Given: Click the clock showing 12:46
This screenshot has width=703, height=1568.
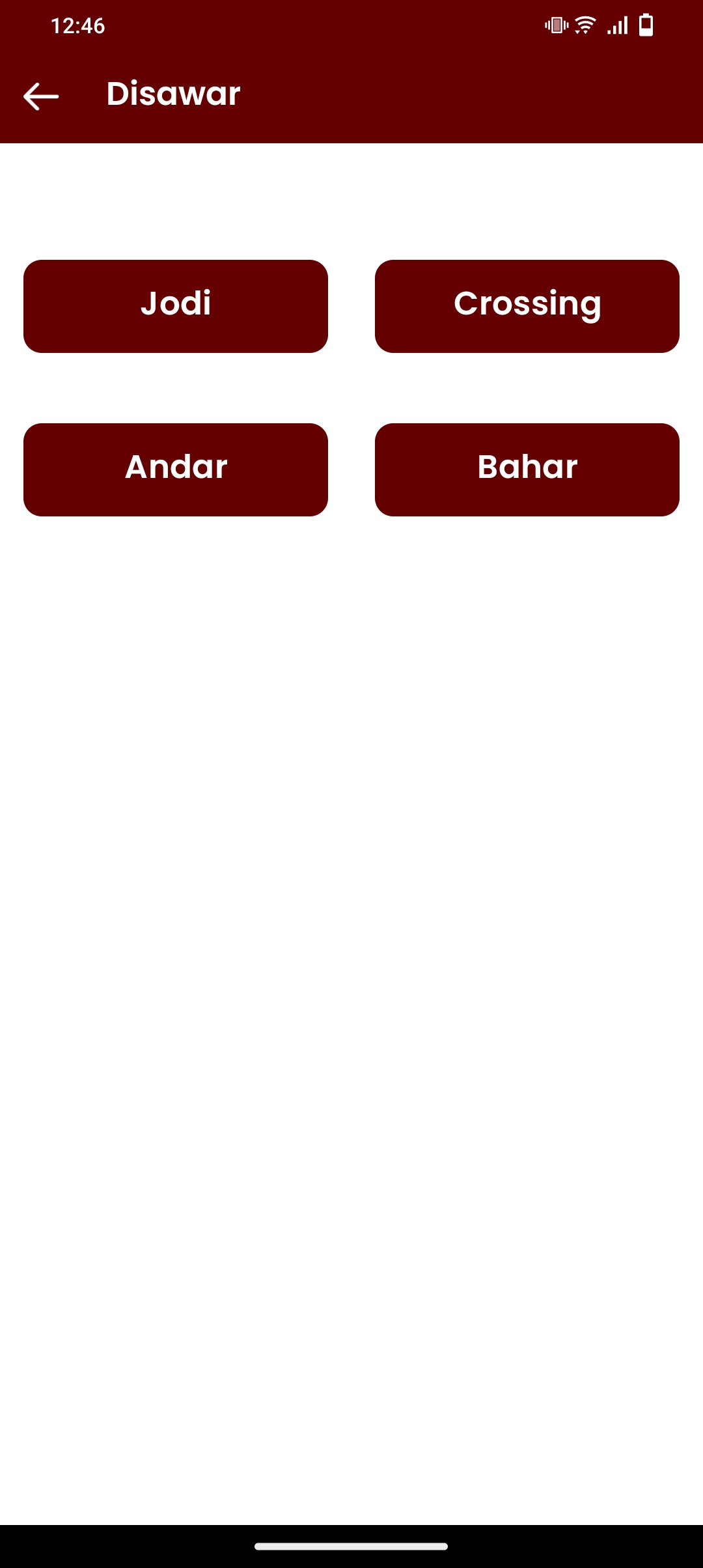Looking at the screenshot, I should (x=77, y=26).
